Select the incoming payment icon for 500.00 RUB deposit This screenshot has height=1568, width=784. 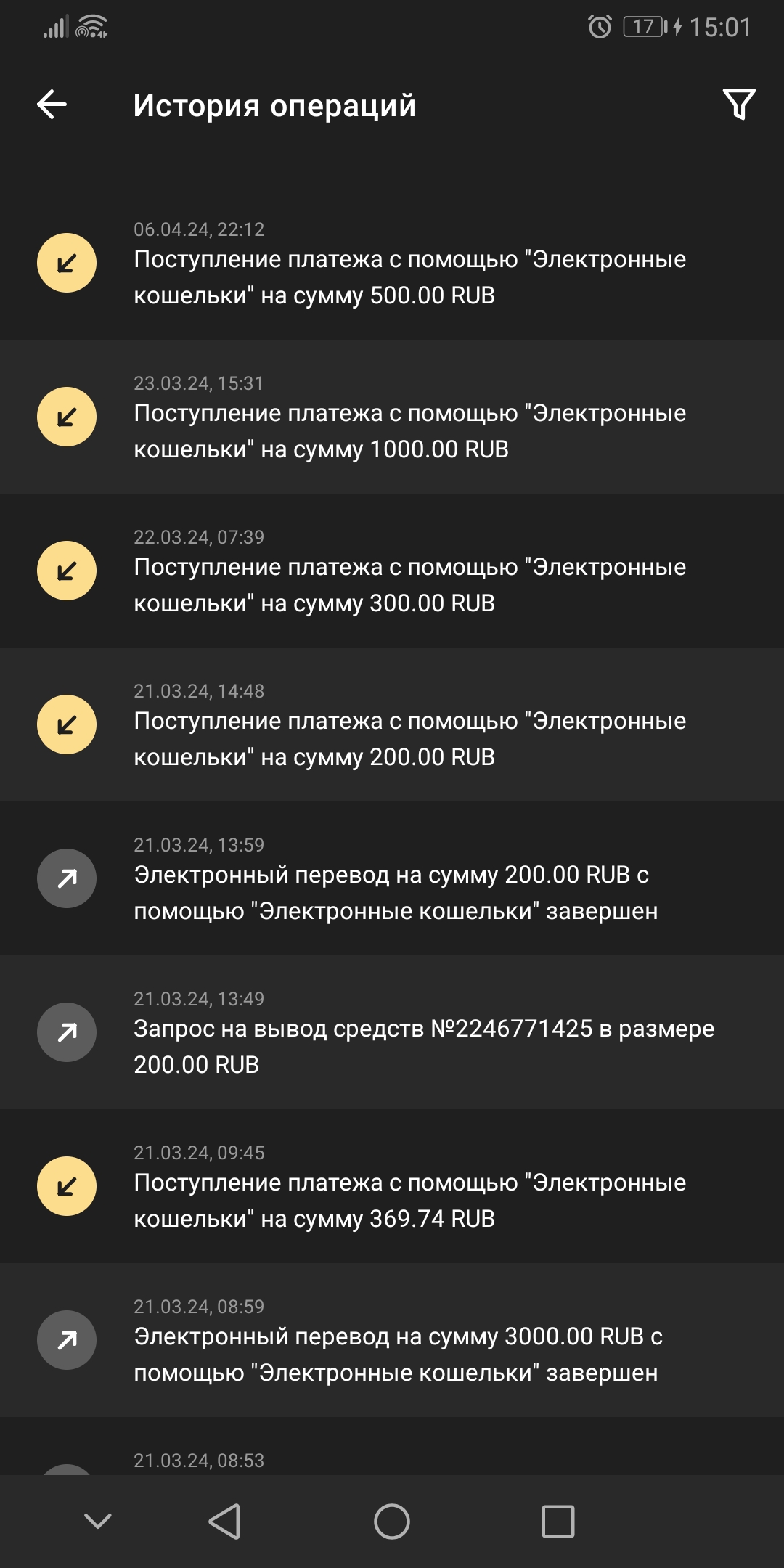coord(65,264)
